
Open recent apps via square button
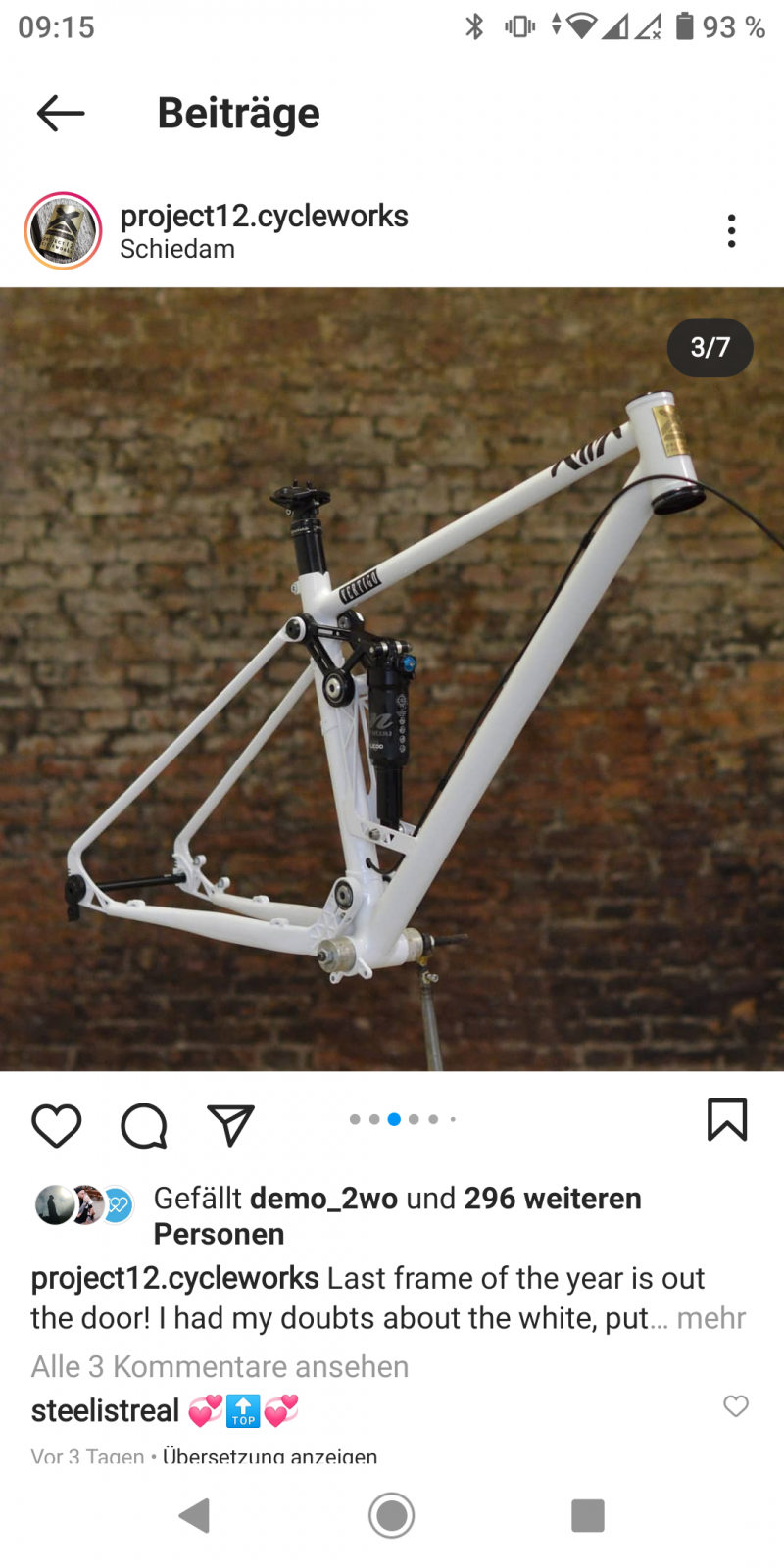588,1515
